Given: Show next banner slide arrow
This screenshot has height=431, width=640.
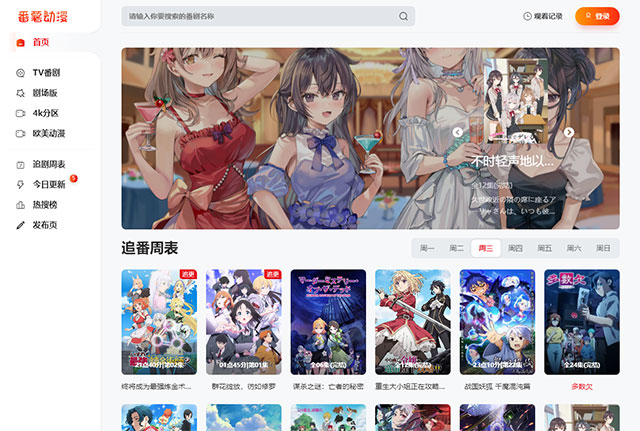Looking at the screenshot, I should tap(569, 132).
